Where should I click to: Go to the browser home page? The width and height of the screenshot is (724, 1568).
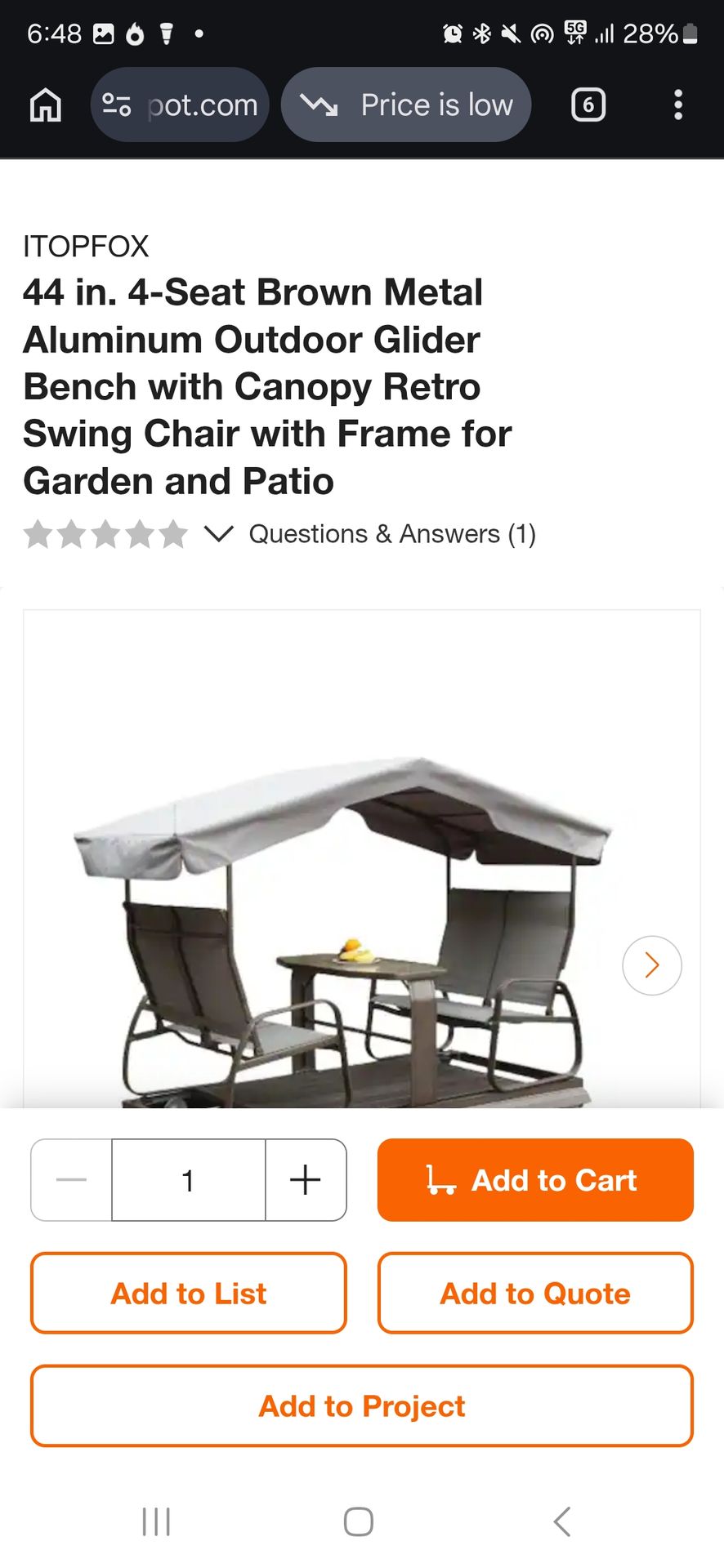(46, 105)
